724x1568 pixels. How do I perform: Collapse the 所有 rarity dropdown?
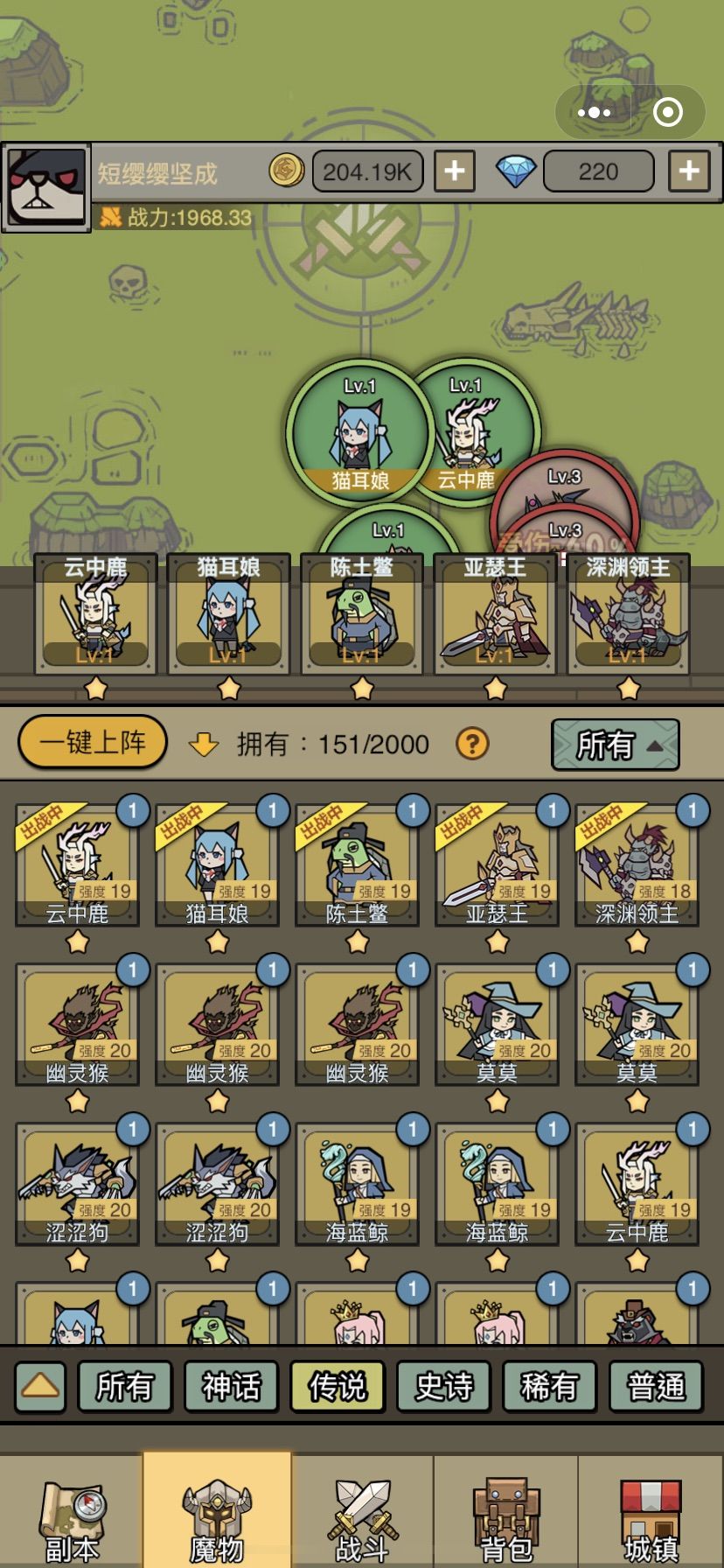[615, 745]
